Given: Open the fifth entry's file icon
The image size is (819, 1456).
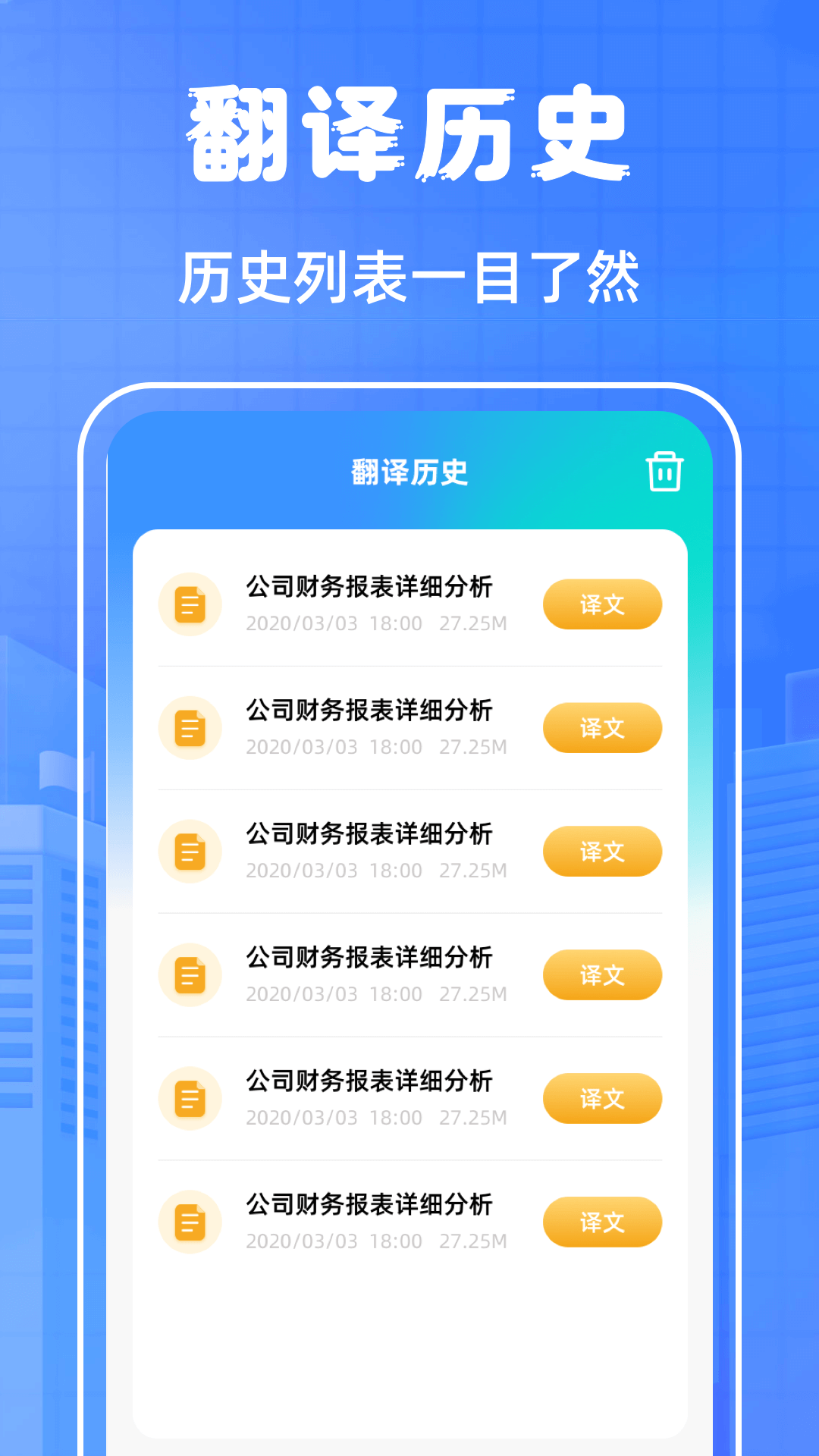Looking at the screenshot, I should [x=190, y=1099].
